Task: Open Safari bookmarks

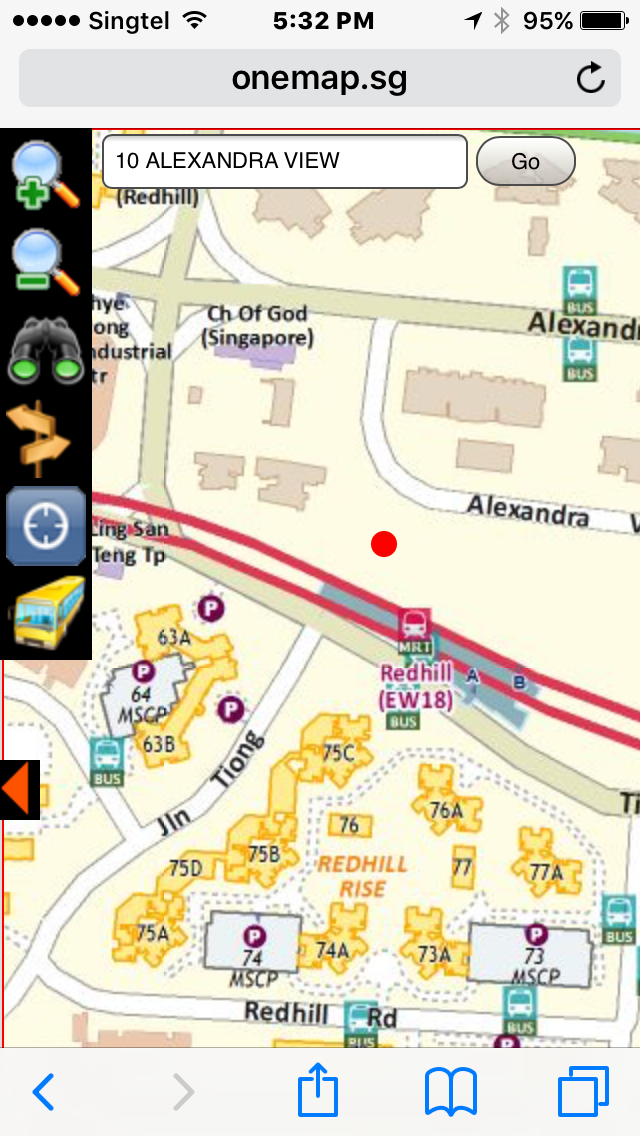Action: [x=451, y=1091]
